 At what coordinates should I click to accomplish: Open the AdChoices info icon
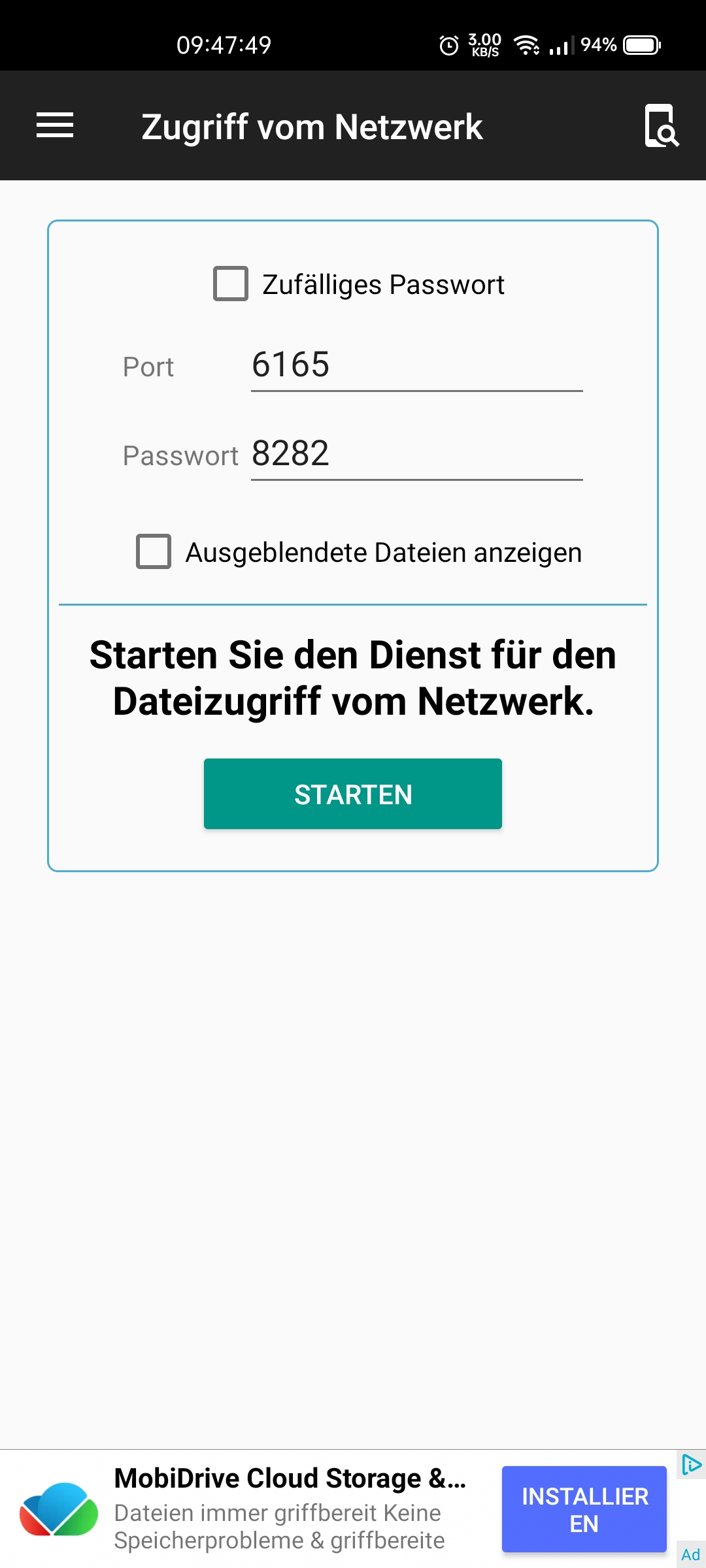tap(690, 1465)
